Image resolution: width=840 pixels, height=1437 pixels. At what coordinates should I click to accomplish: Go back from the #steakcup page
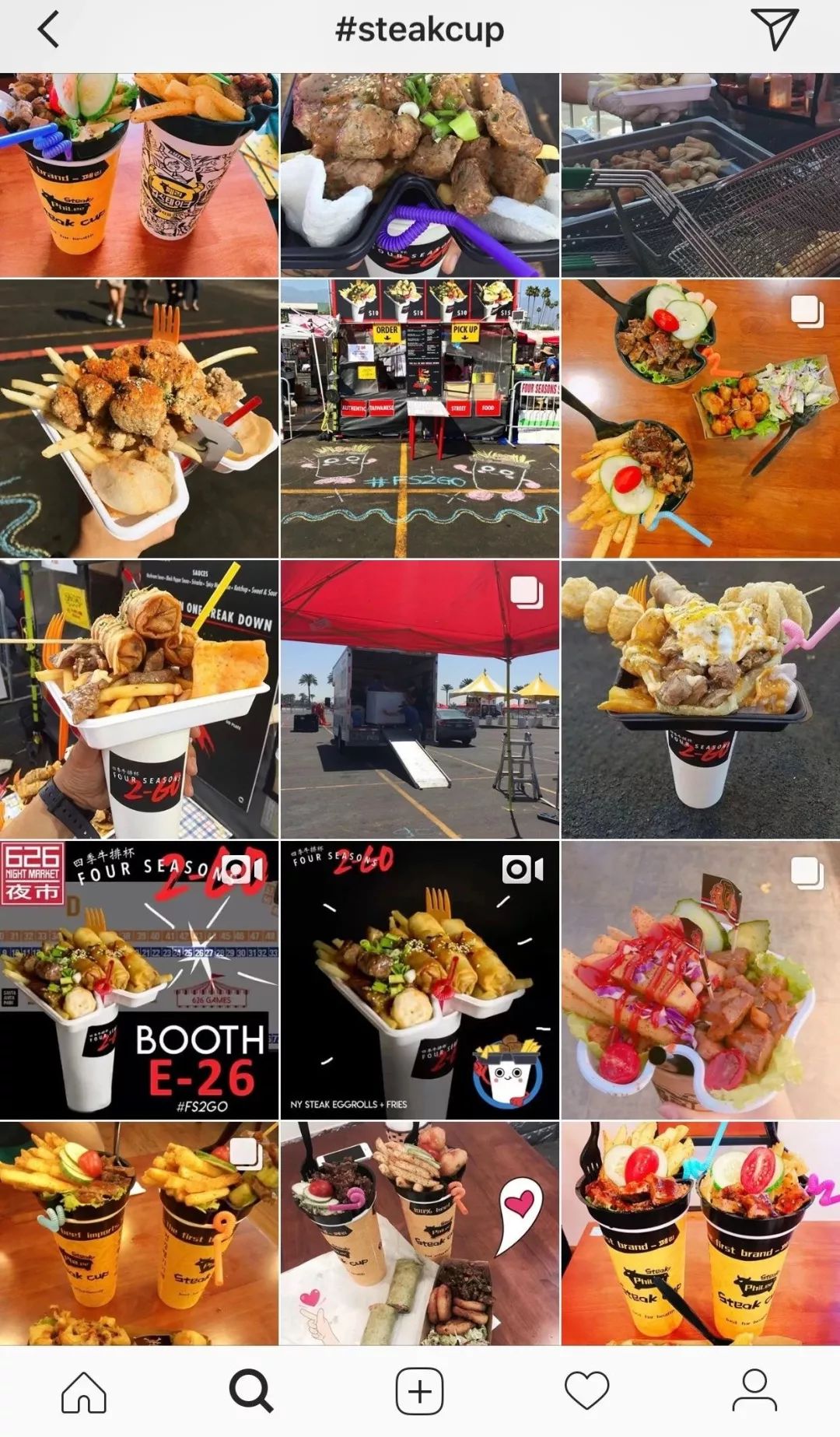48,31
